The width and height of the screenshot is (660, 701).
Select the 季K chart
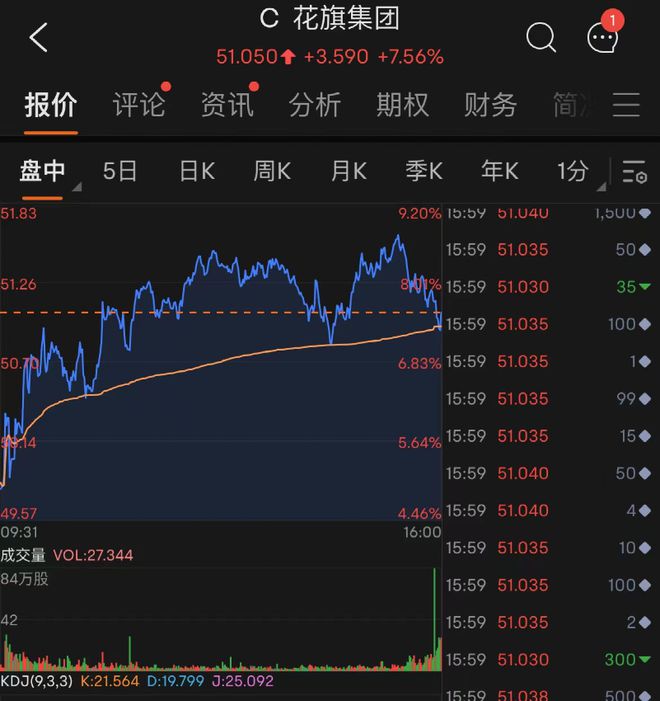click(423, 171)
